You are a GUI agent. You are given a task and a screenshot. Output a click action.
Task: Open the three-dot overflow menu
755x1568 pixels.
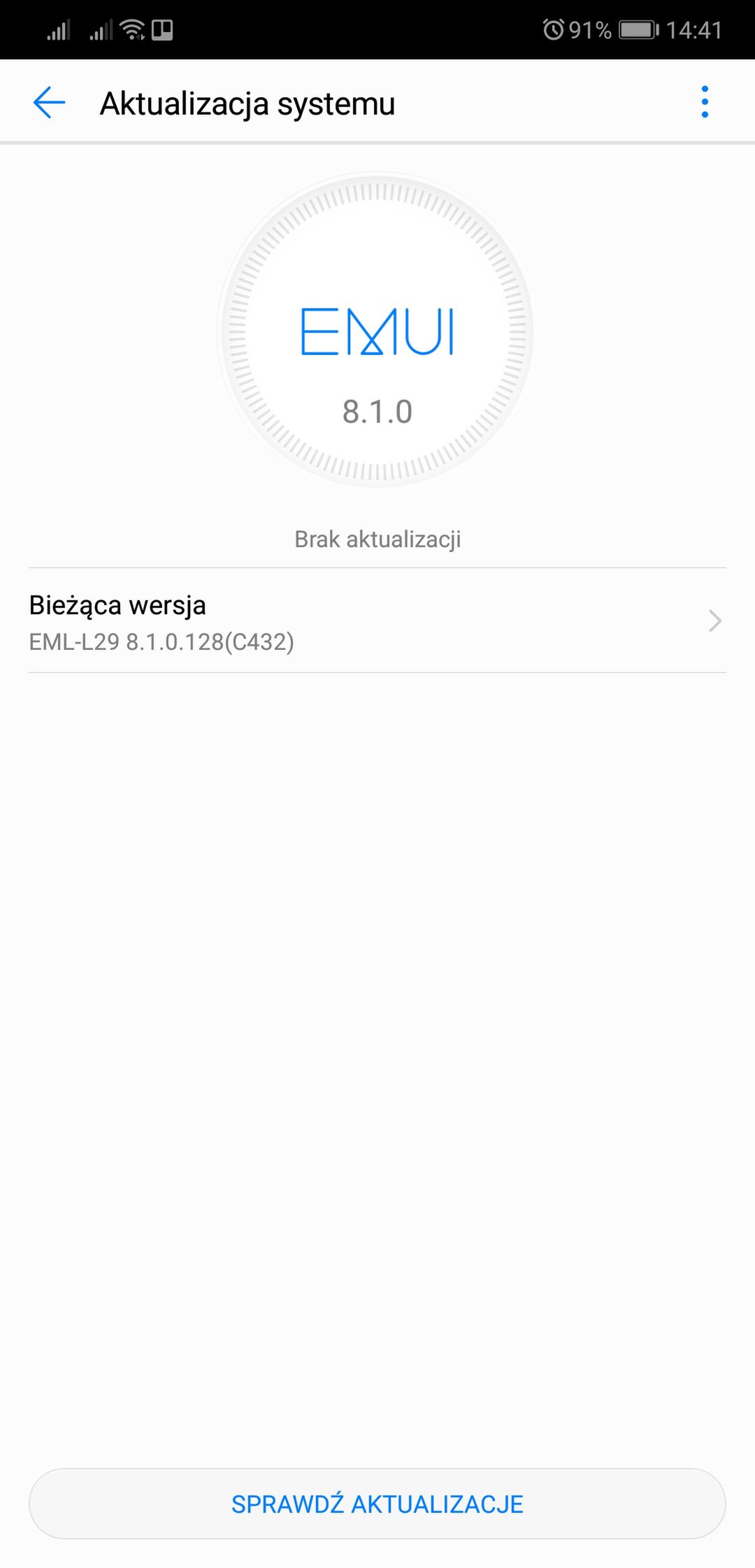click(705, 102)
